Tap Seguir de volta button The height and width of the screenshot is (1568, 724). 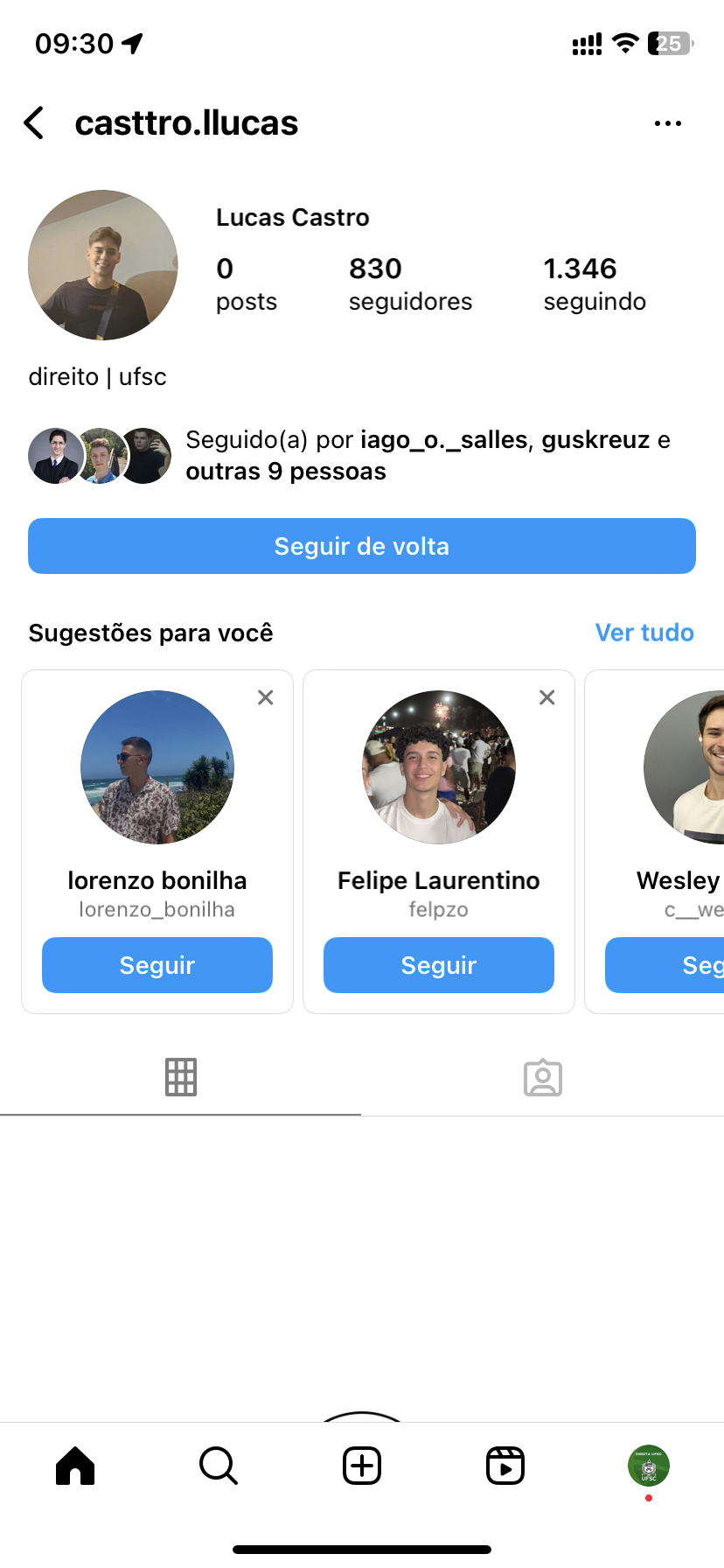point(362,546)
